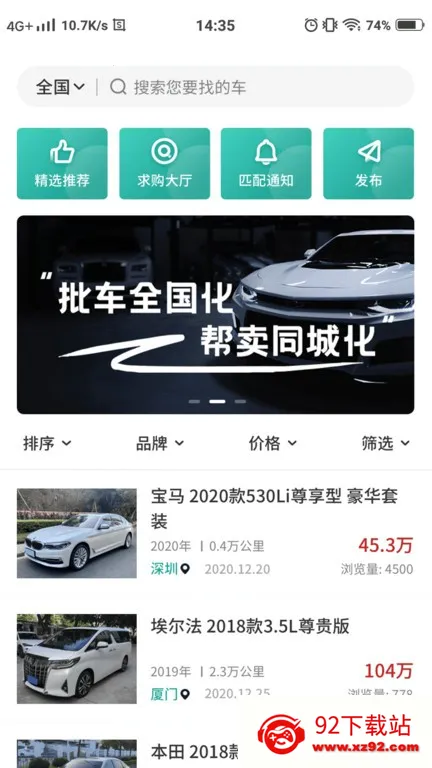432x768 pixels.
Task: Open the 批车全国化 banner
Action: tap(216, 314)
